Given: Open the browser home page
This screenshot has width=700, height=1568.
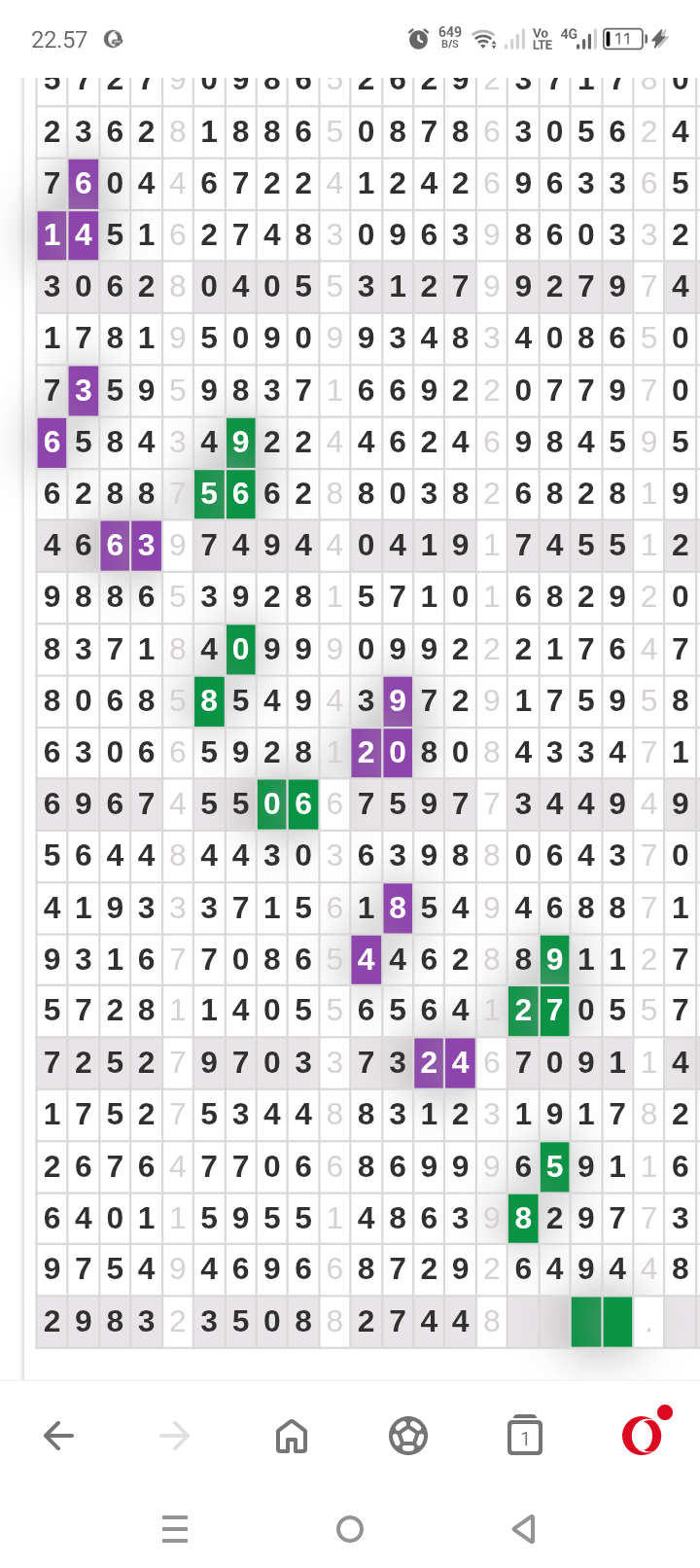Looking at the screenshot, I should (292, 1435).
